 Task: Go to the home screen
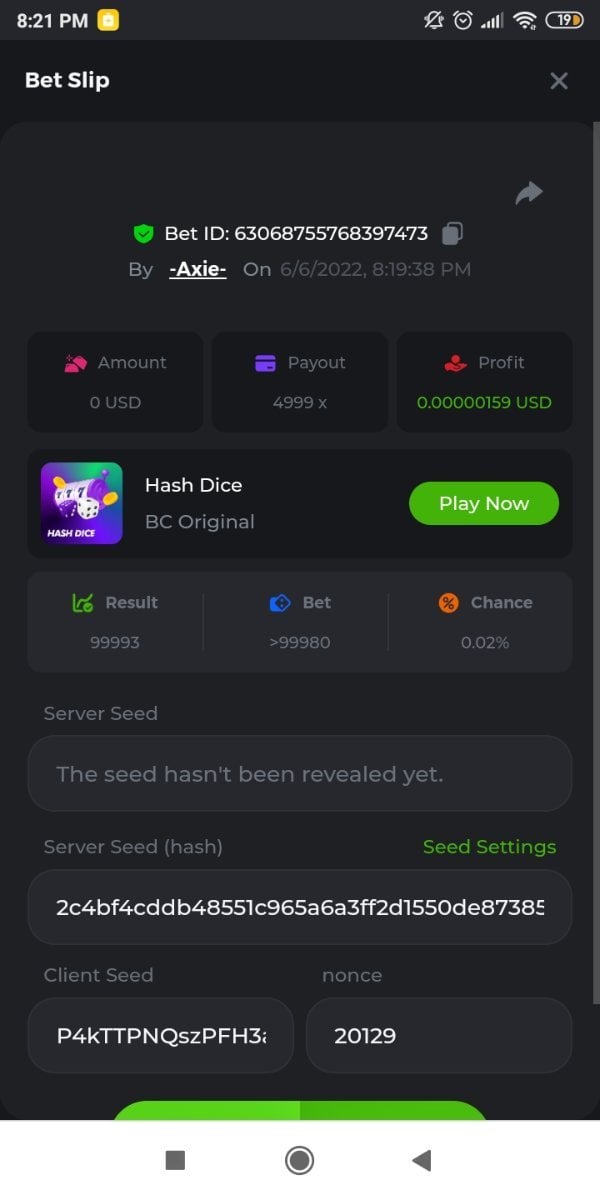(299, 1160)
